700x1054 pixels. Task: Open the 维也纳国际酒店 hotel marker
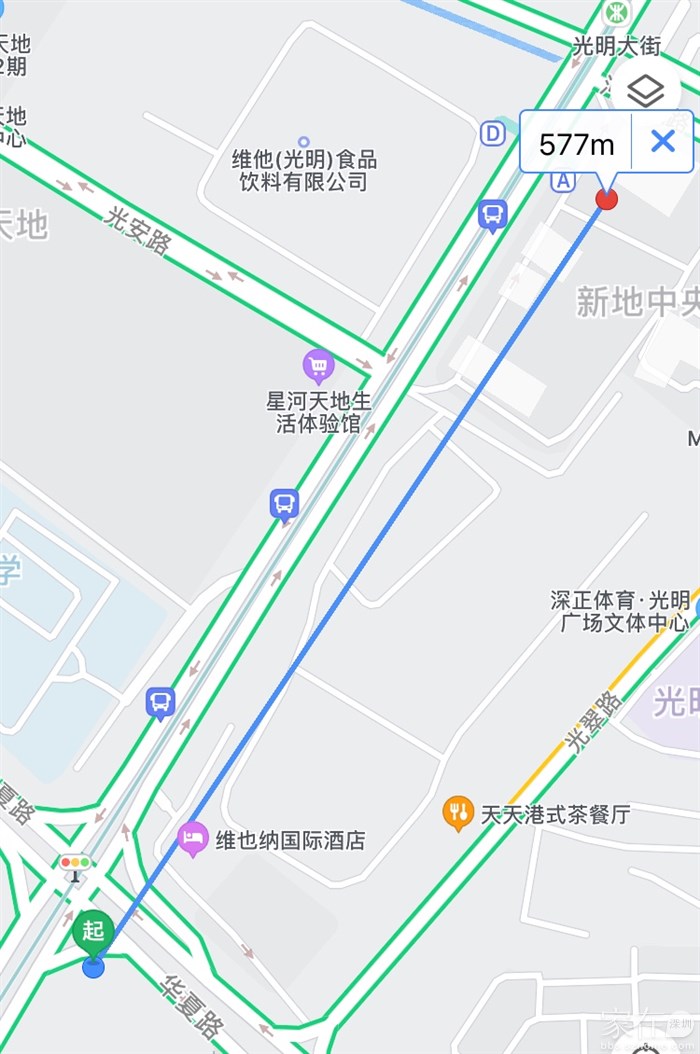(x=193, y=839)
